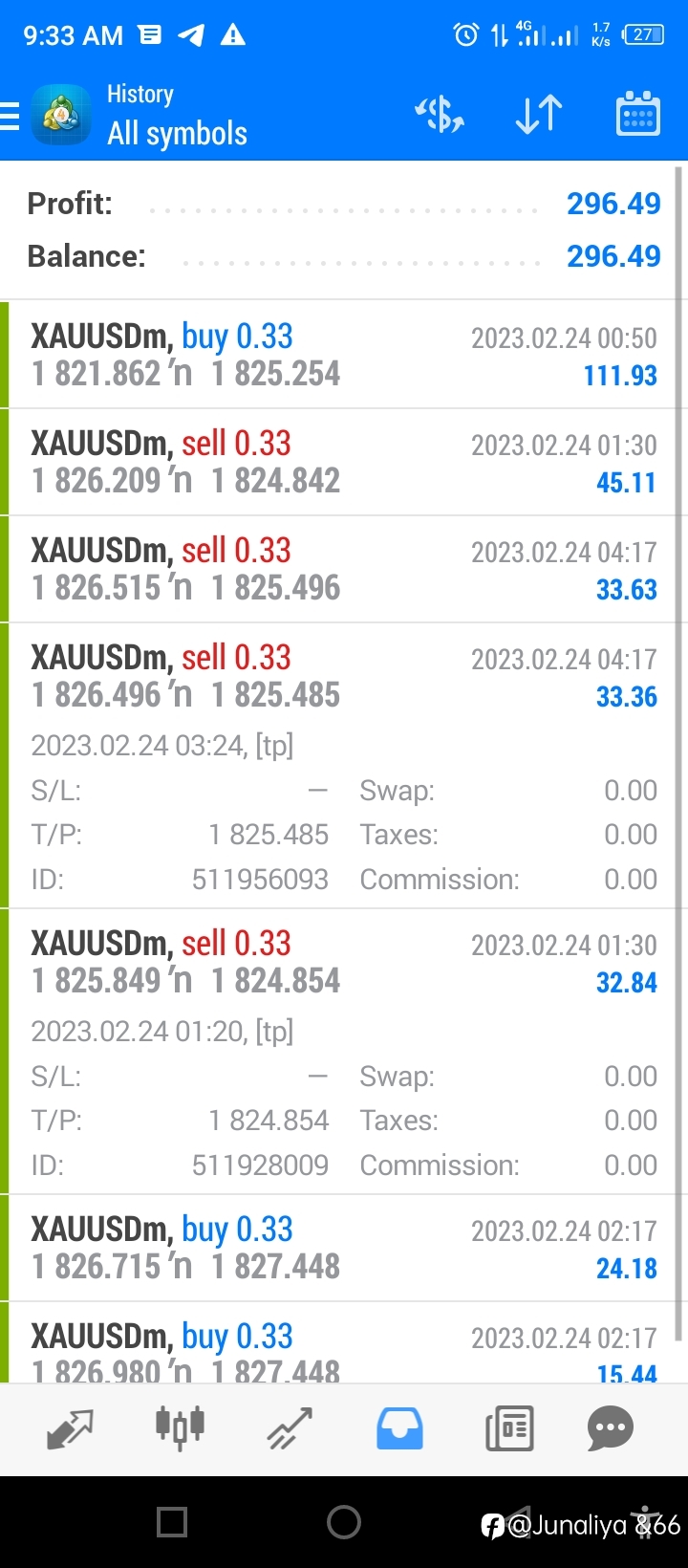Open the calendar date range picker
Screen dimensions: 688x1568
point(637,115)
